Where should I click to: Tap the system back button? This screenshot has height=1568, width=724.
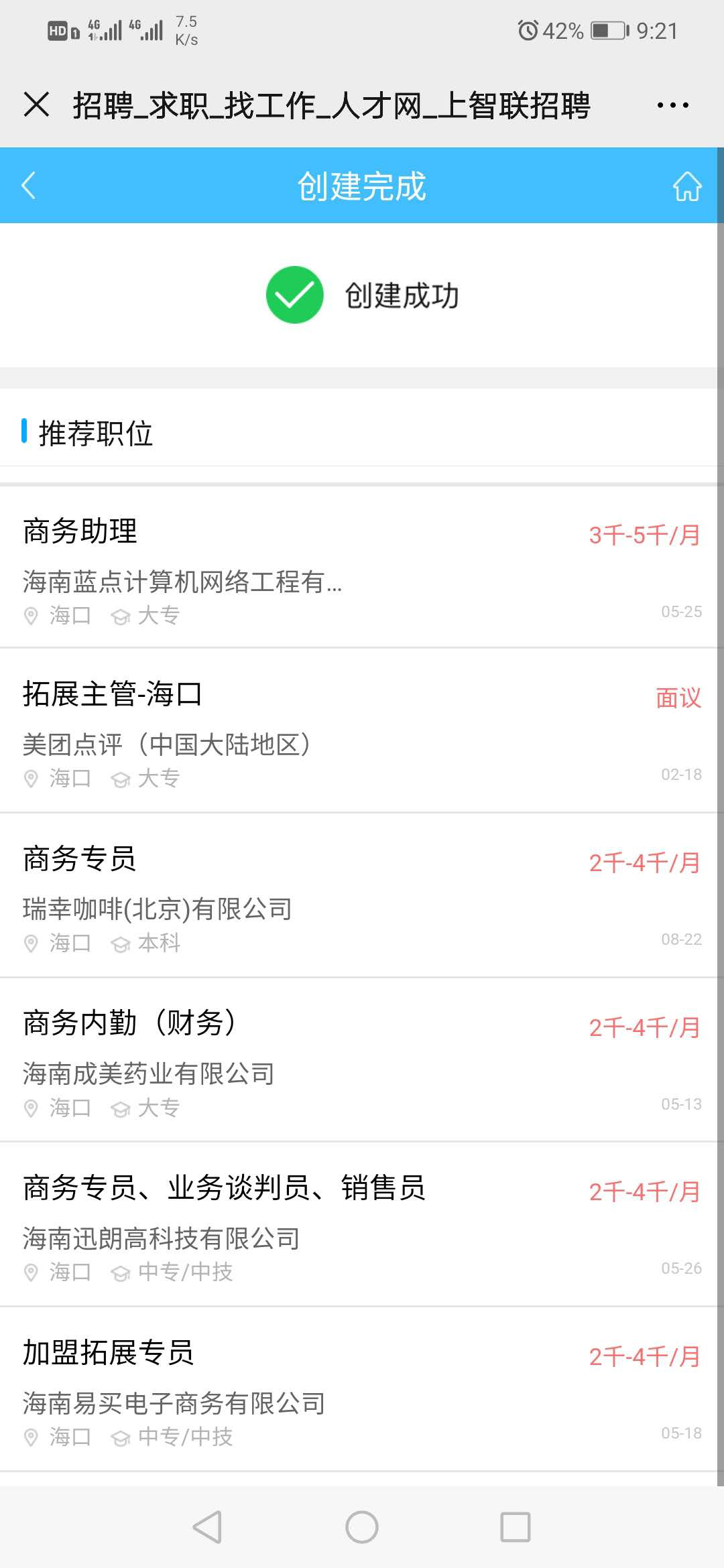click(207, 1527)
